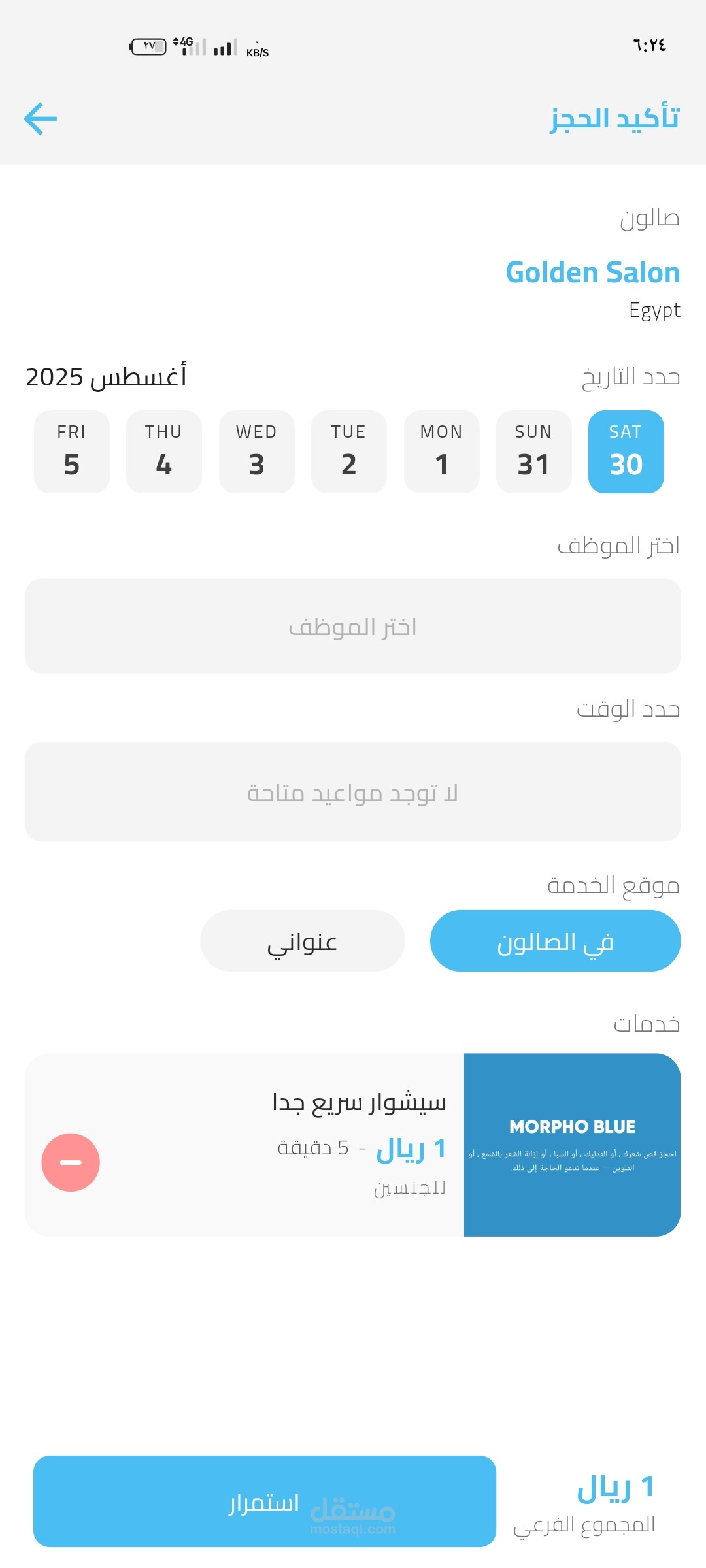This screenshot has height=1568, width=706.
Task: Select في الصالون service location
Action: [555, 941]
